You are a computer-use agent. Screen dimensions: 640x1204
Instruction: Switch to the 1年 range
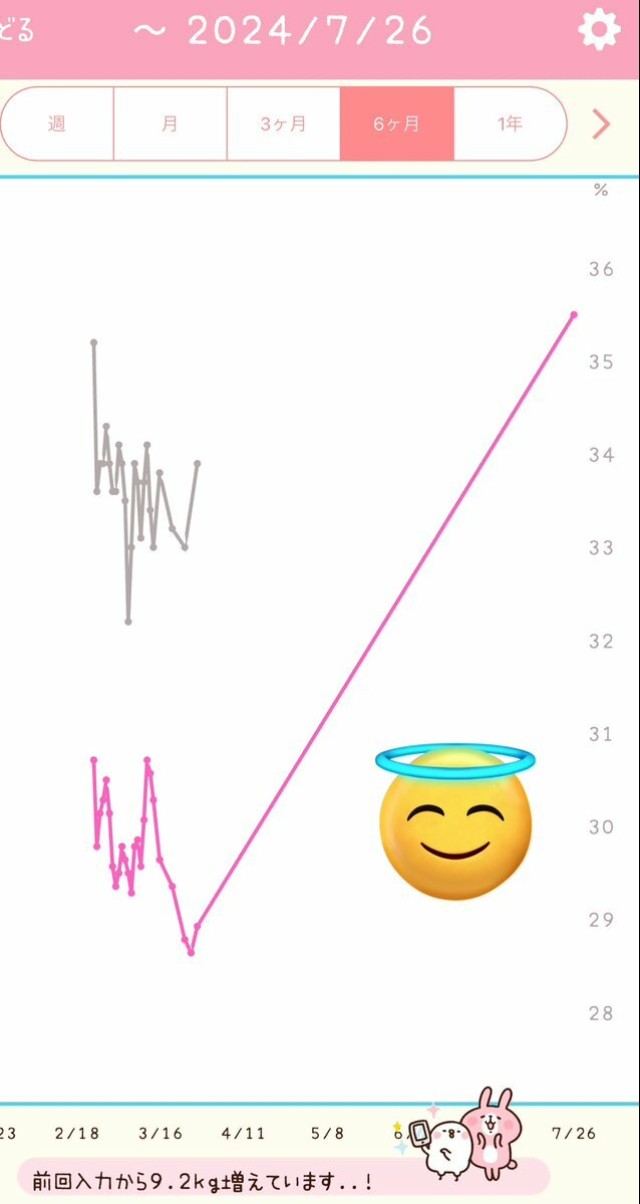click(509, 124)
